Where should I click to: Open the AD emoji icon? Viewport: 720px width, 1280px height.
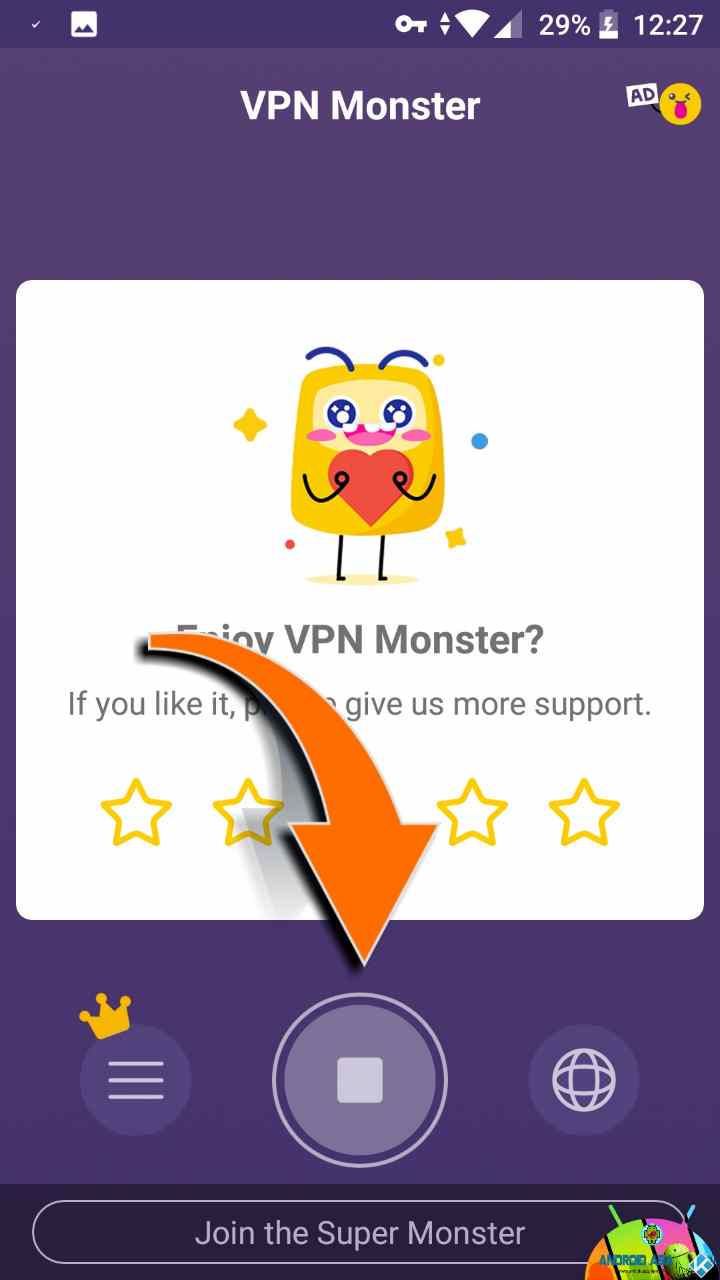[x=664, y=102]
